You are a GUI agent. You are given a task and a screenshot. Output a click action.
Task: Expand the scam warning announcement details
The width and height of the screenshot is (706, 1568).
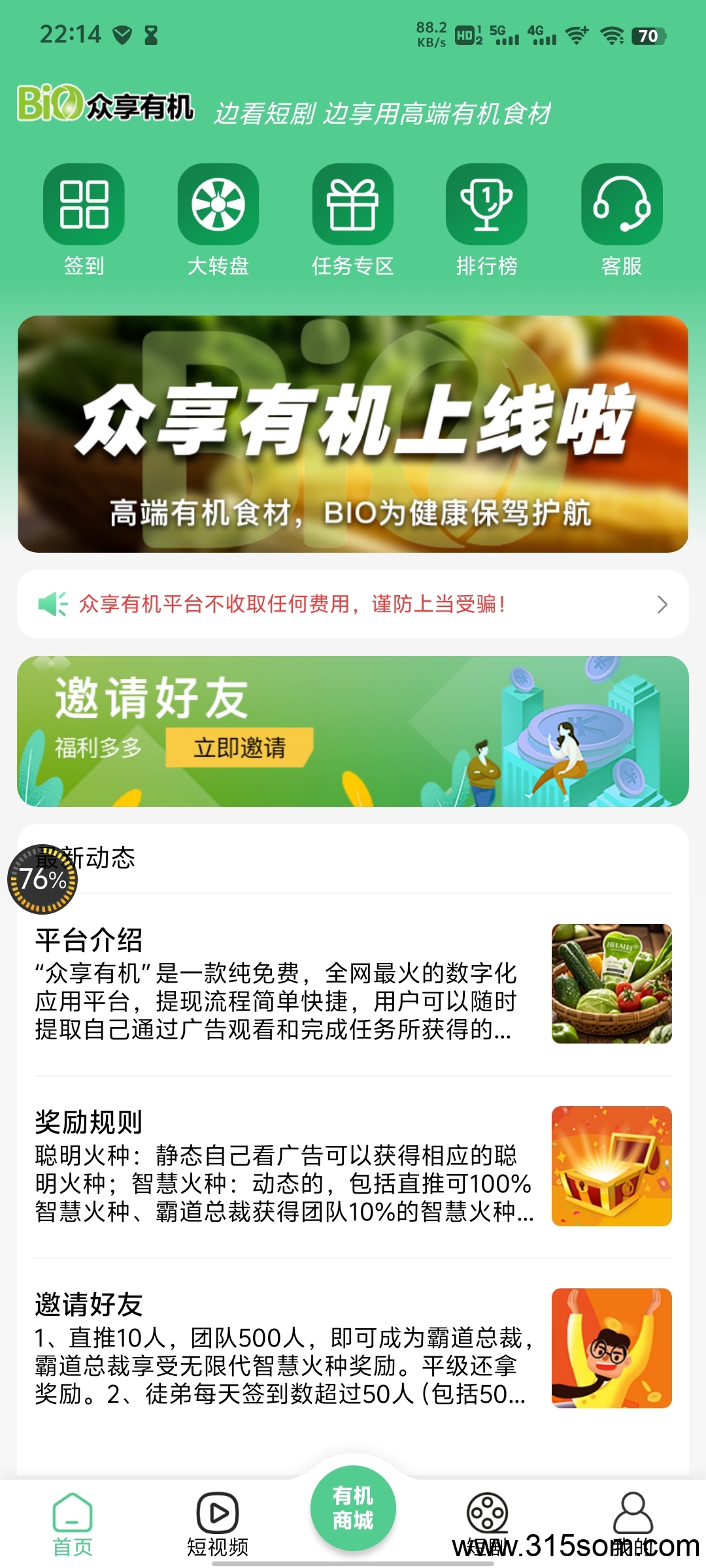tap(662, 604)
